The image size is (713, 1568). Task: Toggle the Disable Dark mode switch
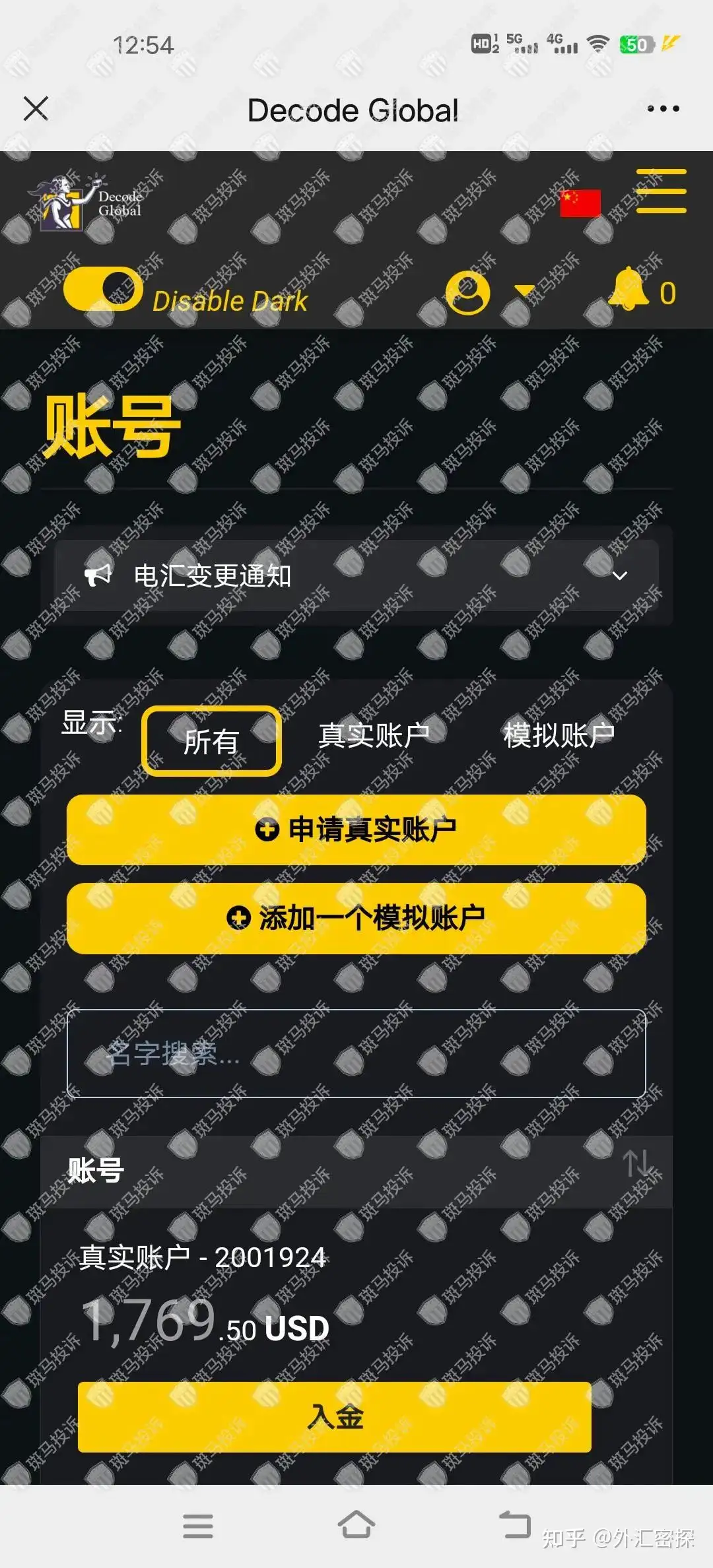click(x=104, y=289)
